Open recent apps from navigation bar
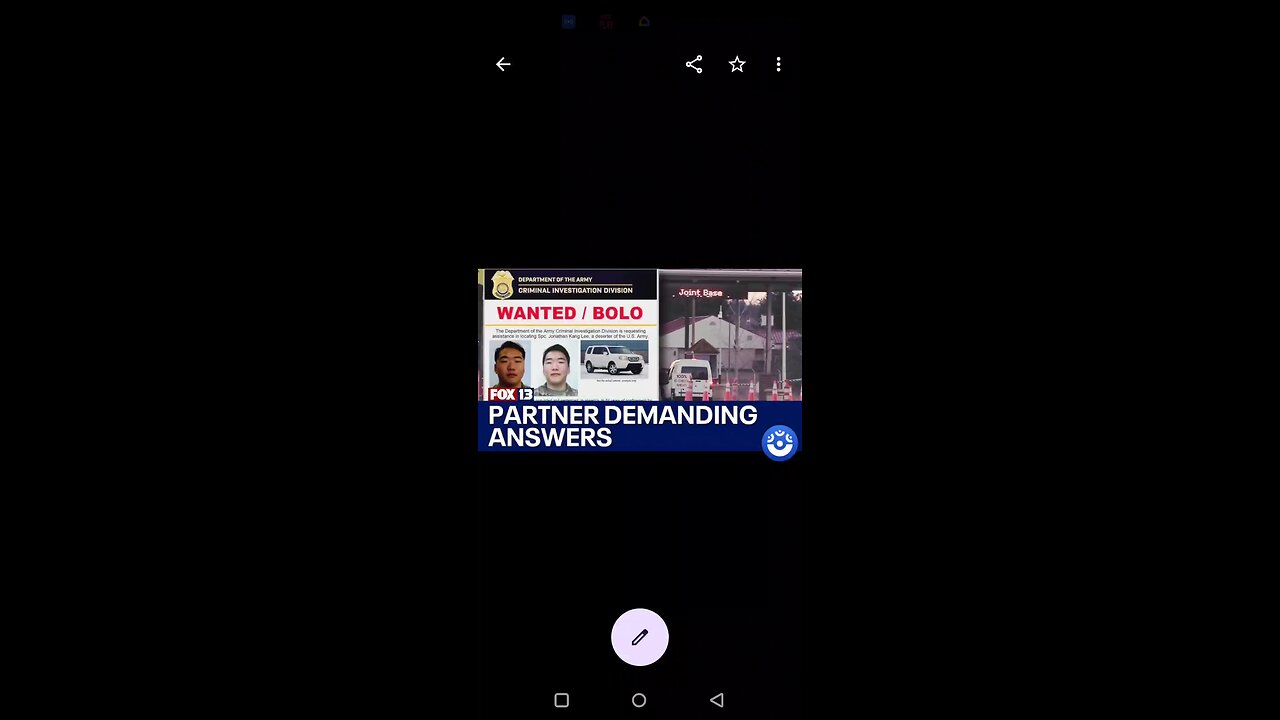 (x=562, y=700)
